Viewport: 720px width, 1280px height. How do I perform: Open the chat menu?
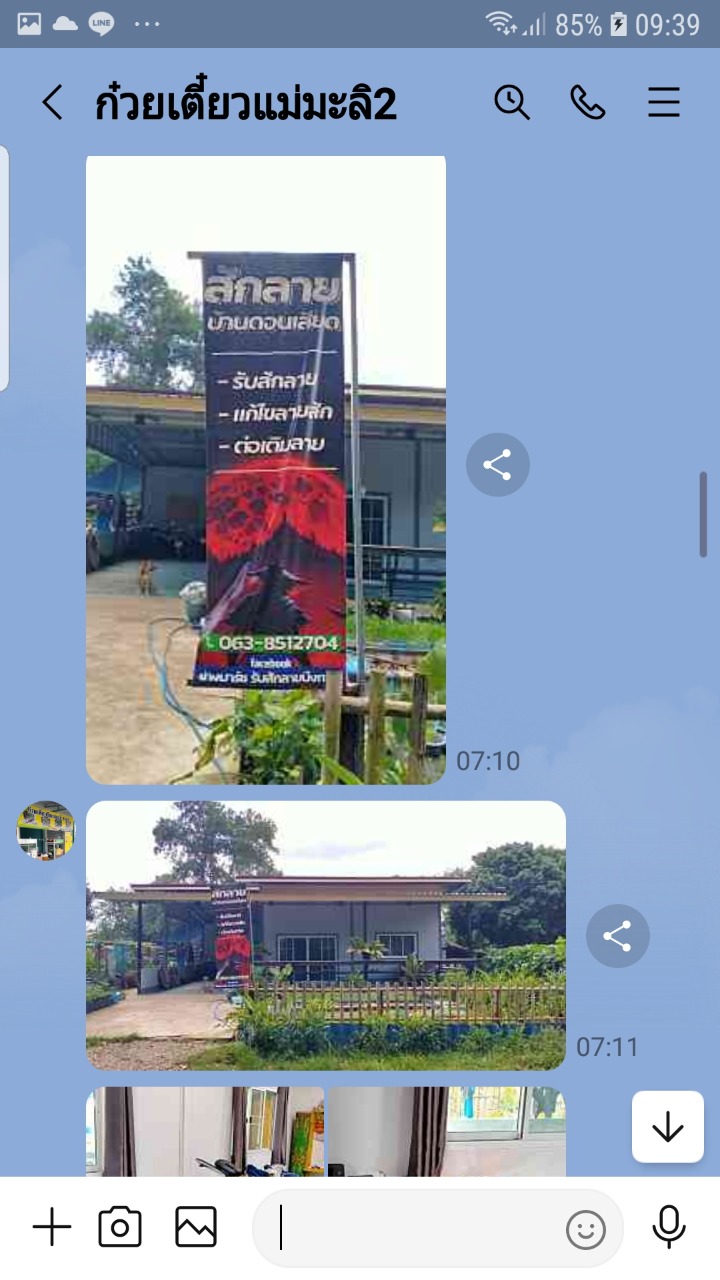tap(664, 102)
